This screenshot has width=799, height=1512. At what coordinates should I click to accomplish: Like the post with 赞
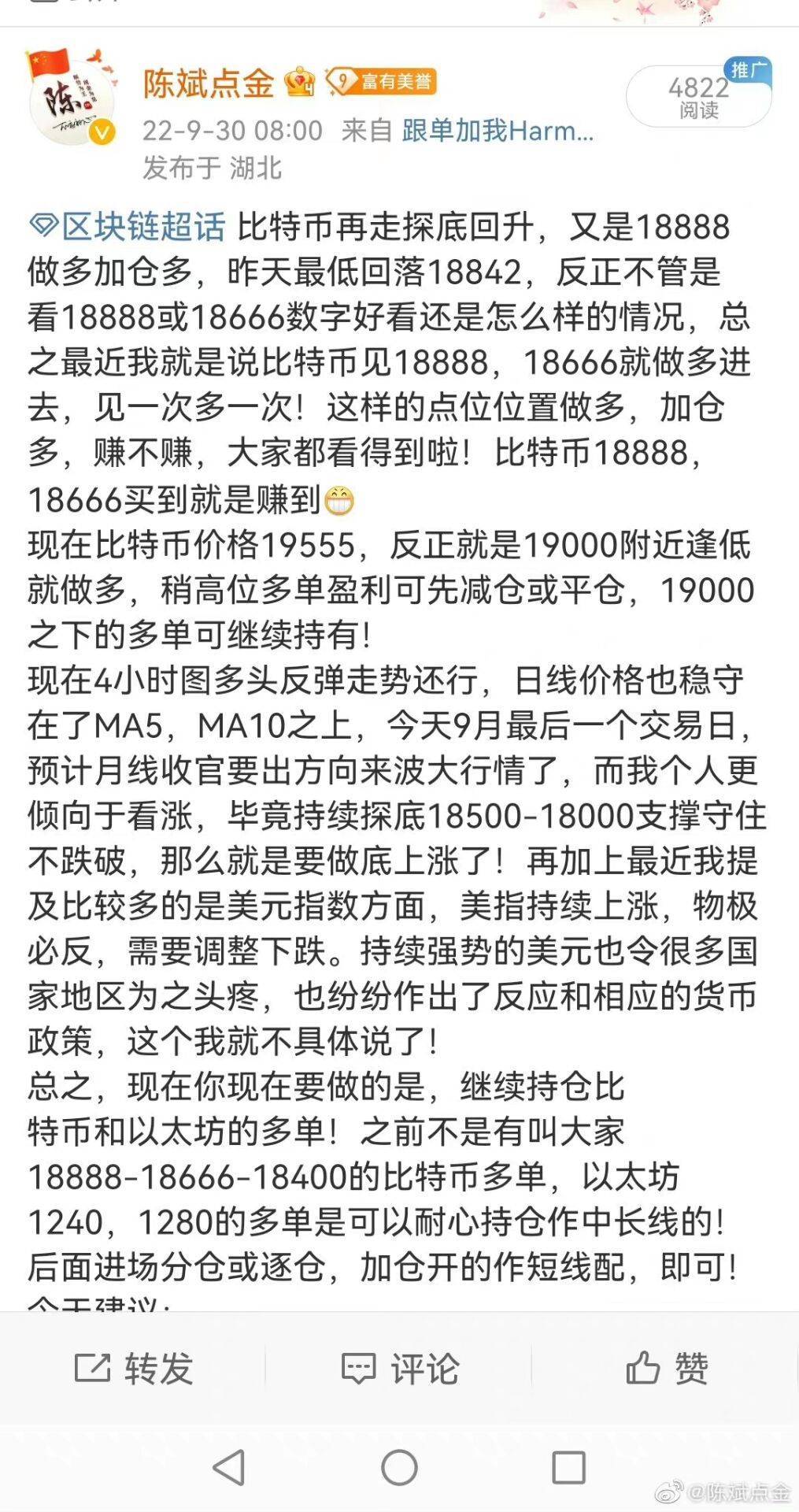(668, 1369)
